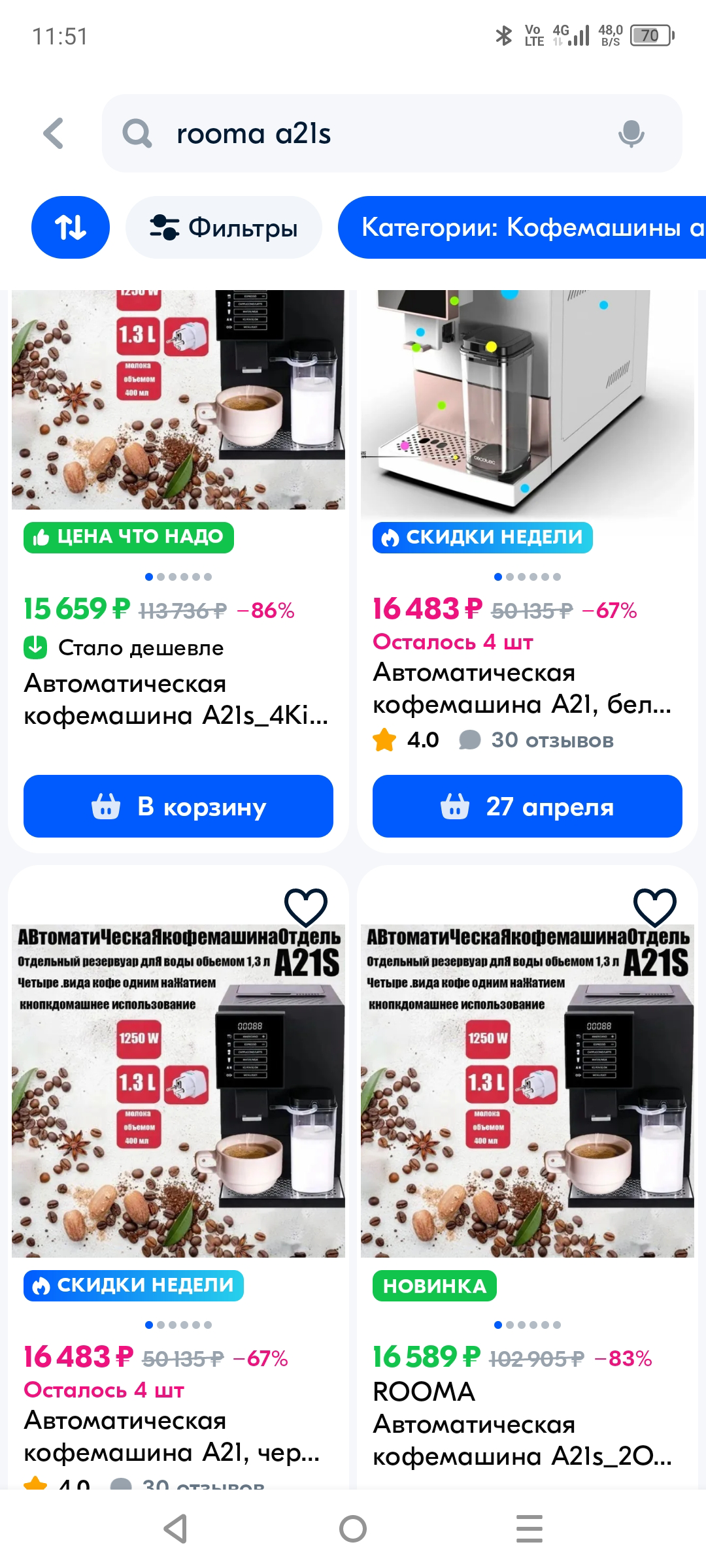This screenshot has width=706, height=1568.
Task: Open recent apps from the navigation bar
Action: pyautogui.click(x=529, y=1529)
